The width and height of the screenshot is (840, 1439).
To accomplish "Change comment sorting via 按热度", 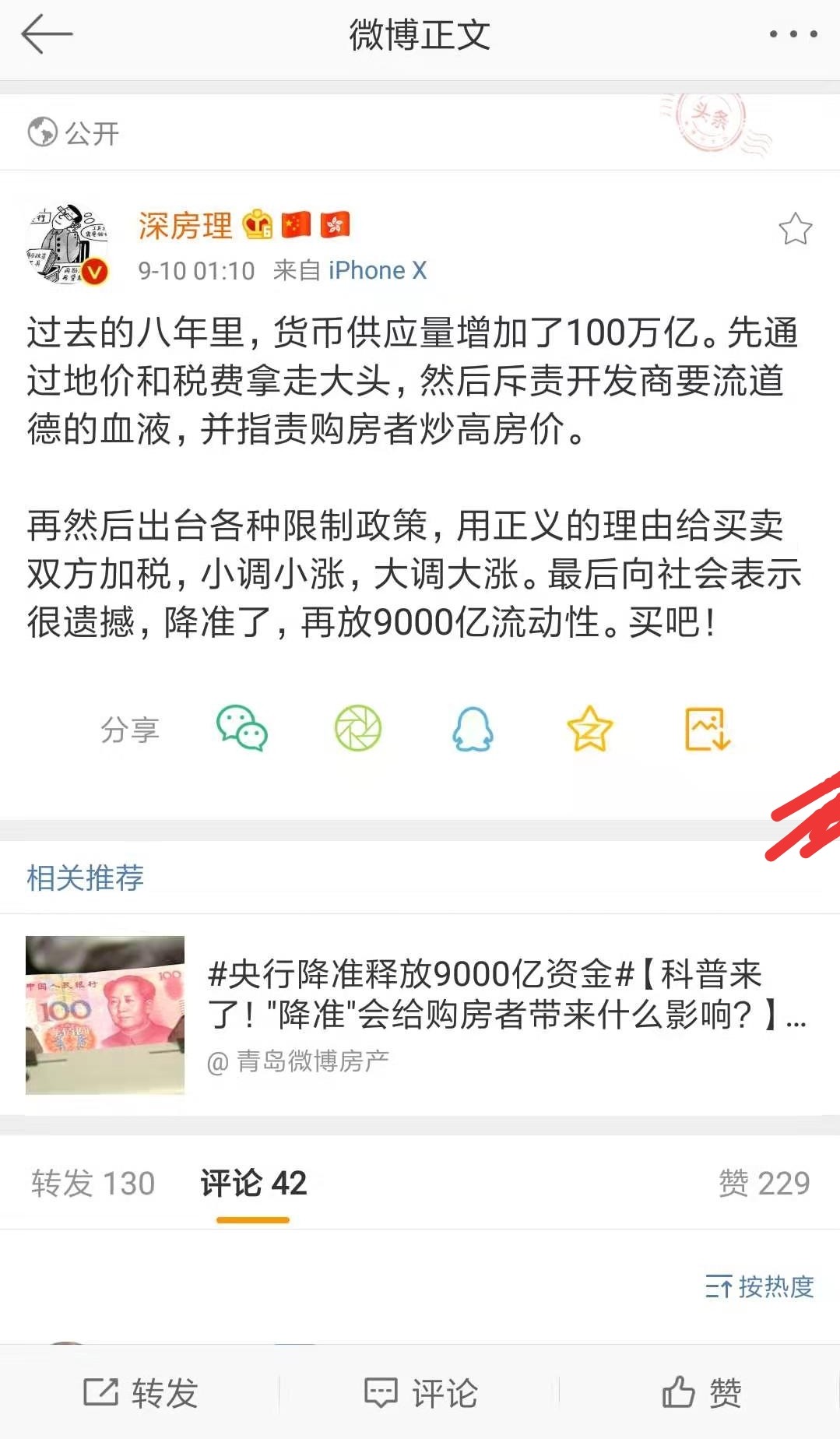I will click(x=759, y=1286).
